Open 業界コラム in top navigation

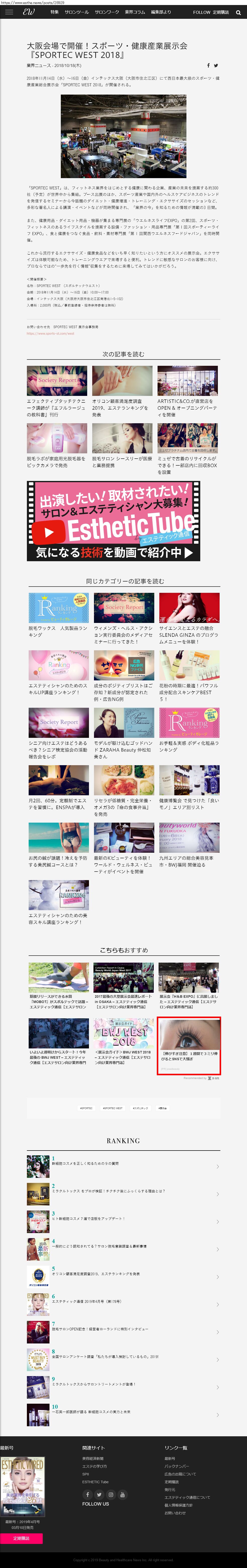(x=135, y=12)
